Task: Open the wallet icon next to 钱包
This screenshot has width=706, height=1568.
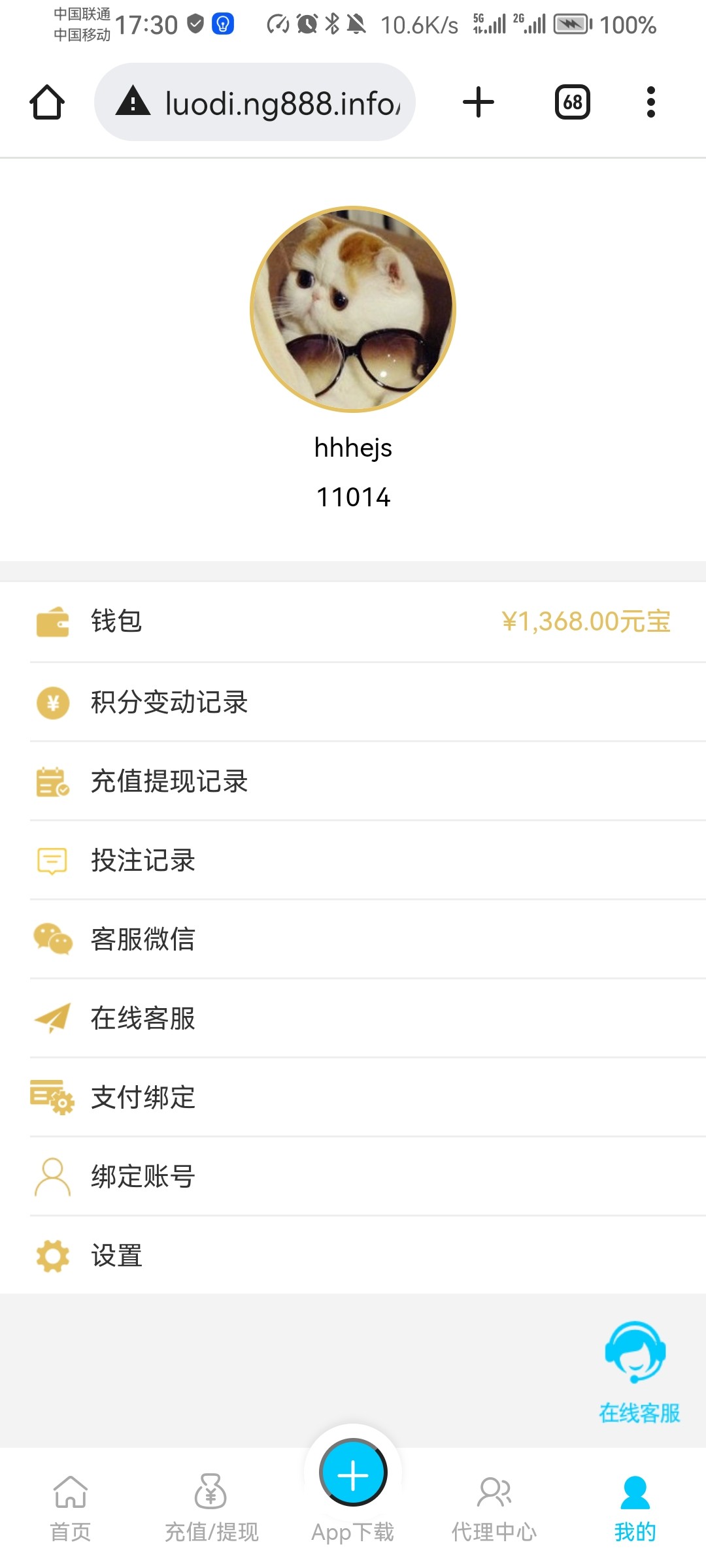Action: click(53, 623)
